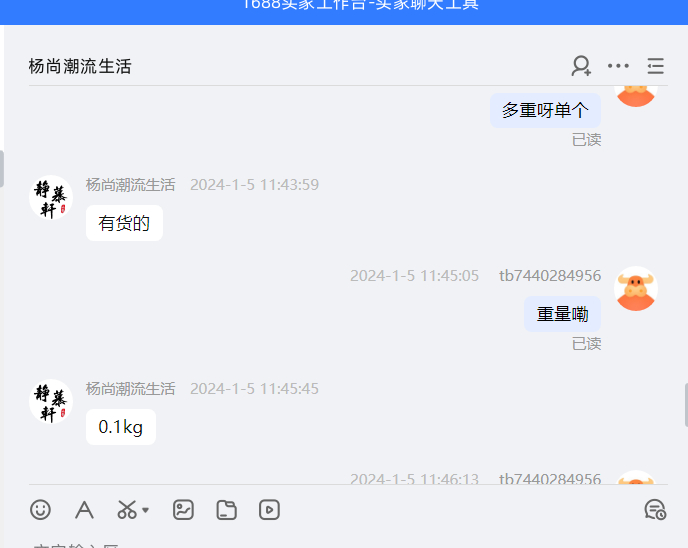Open chat history records icon
This screenshot has width=688, height=548.
656,510
